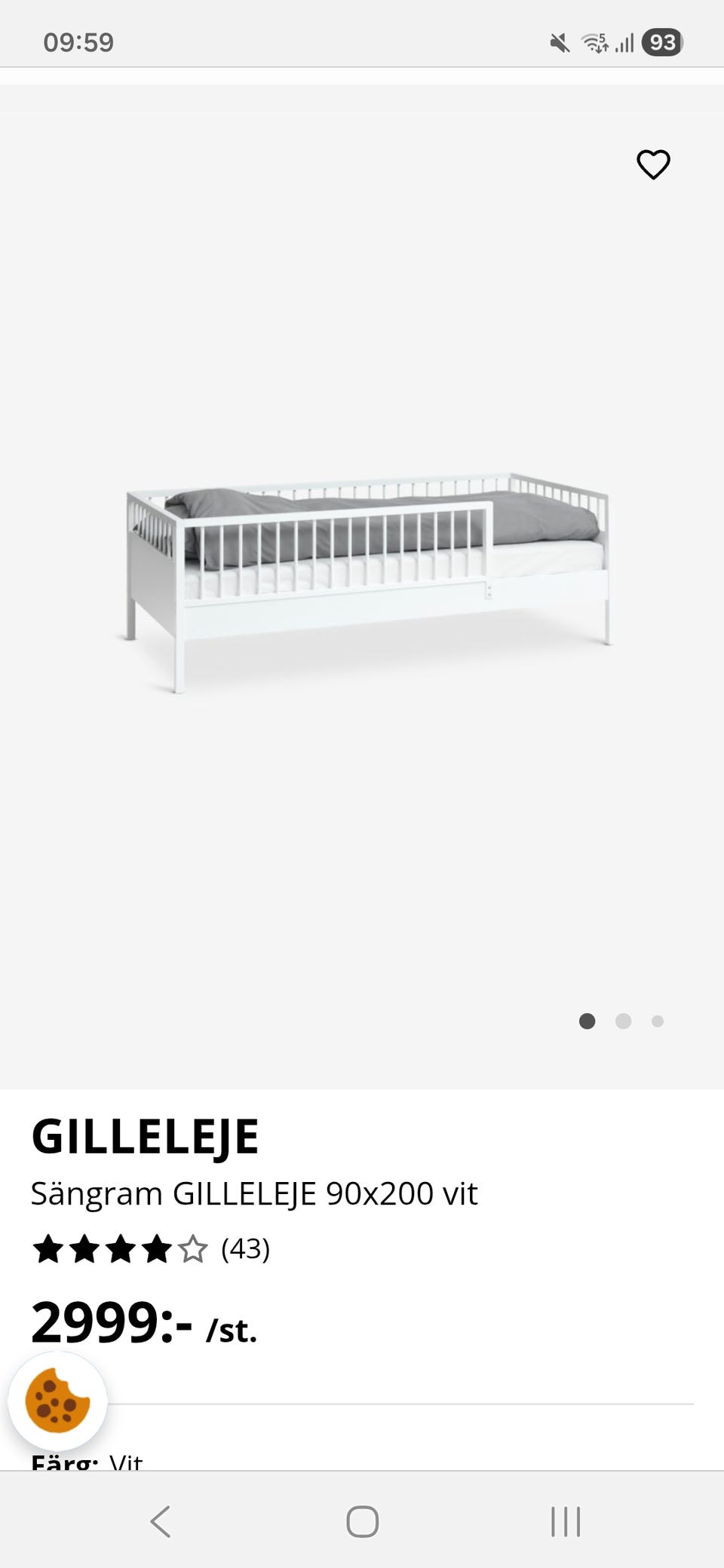Tap the heart to favorite the GILLELEJE bed
The image size is (724, 1568).
tap(653, 163)
